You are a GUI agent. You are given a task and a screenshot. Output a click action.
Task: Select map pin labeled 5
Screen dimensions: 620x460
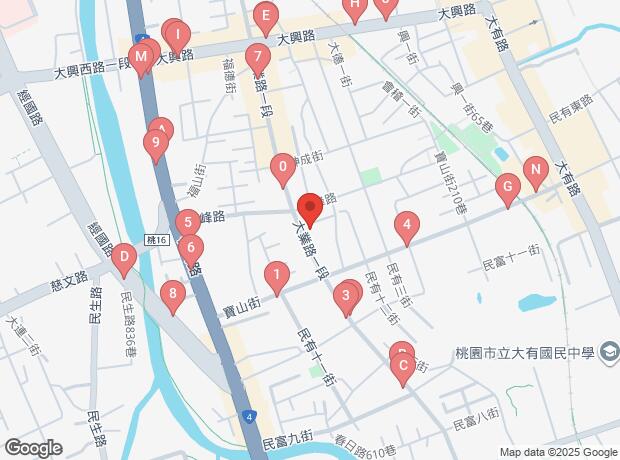(x=186, y=224)
